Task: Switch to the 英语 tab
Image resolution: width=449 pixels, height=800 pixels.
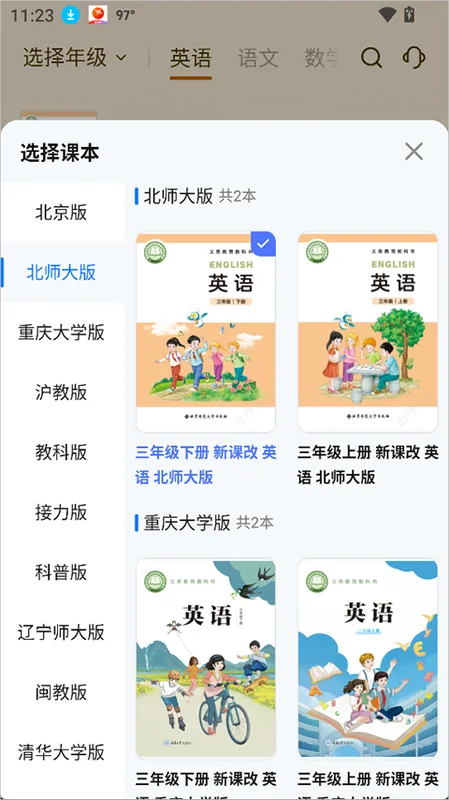Action: point(191,58)
